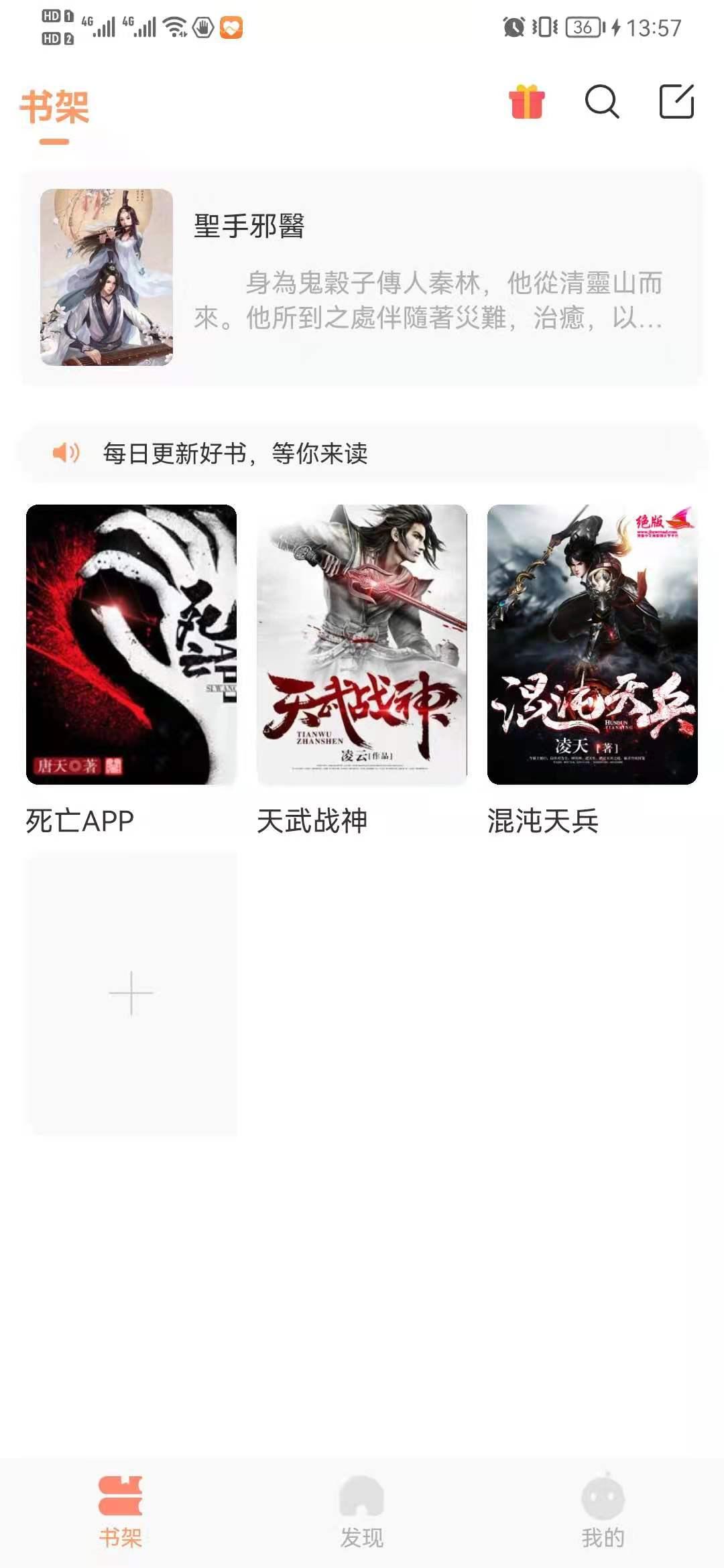Open the book 死亡APP
This screenshot has height=1568, width=724.
coord(131,644)
